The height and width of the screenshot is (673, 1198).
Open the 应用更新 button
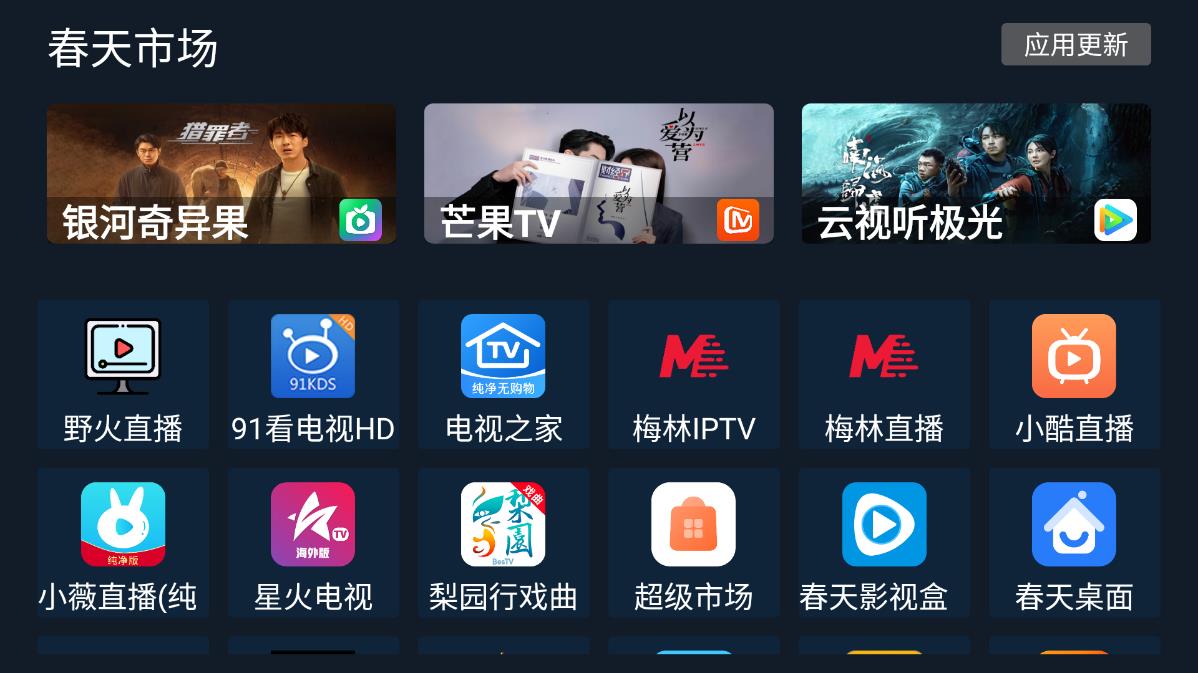[x=1075, y=45]
